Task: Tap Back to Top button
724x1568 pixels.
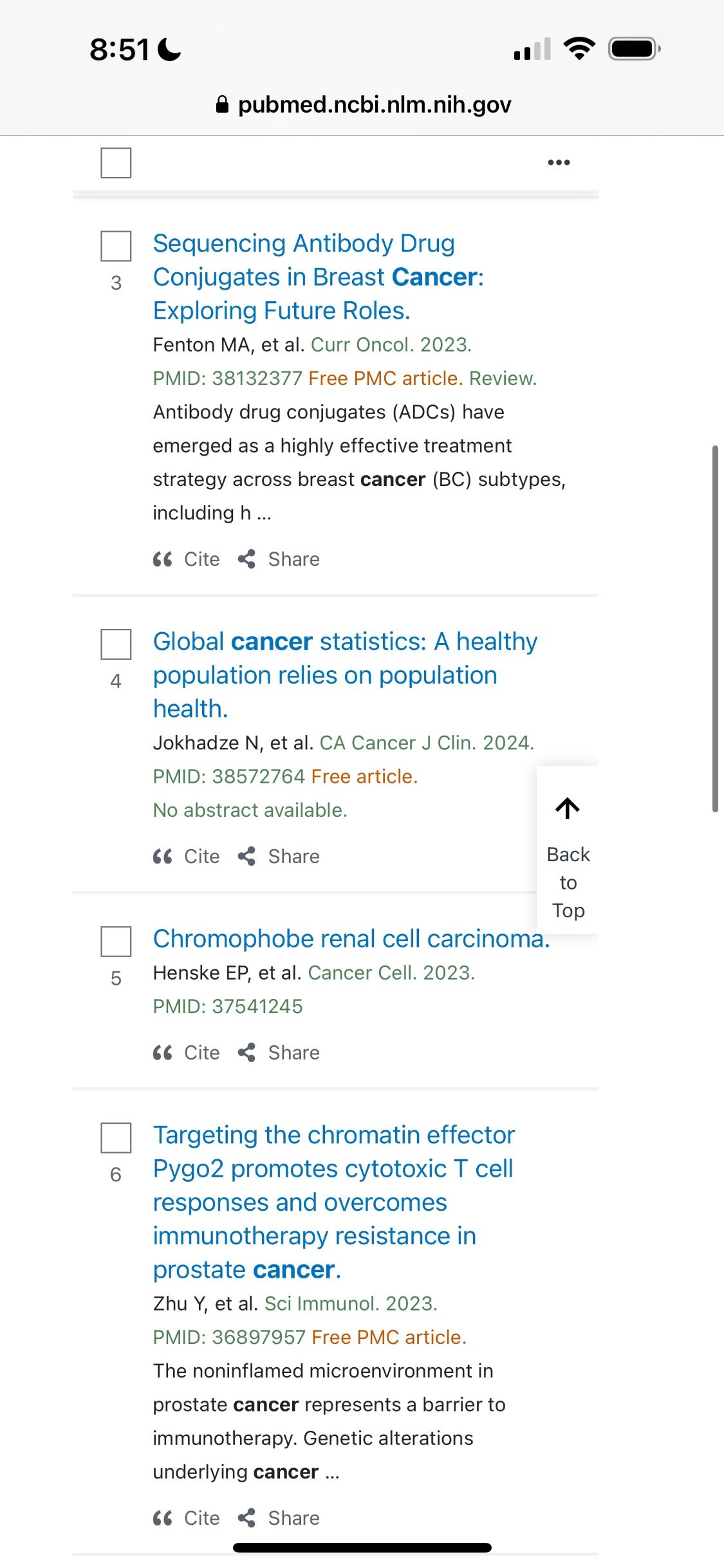Action: (x=568, y=850)
